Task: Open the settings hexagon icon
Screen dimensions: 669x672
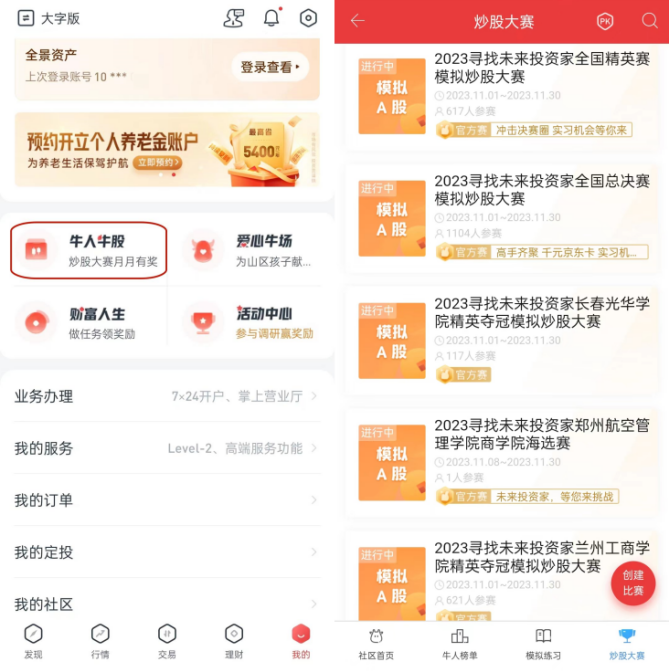Action: click(x=308, y=18)
